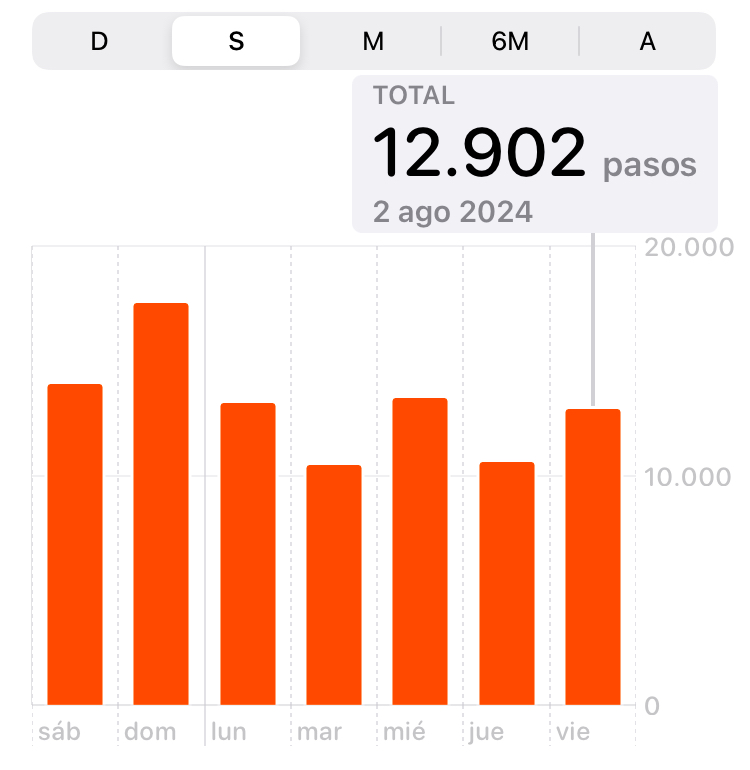
Task: Select the vie bar in the chart
Action: point(593,557)
